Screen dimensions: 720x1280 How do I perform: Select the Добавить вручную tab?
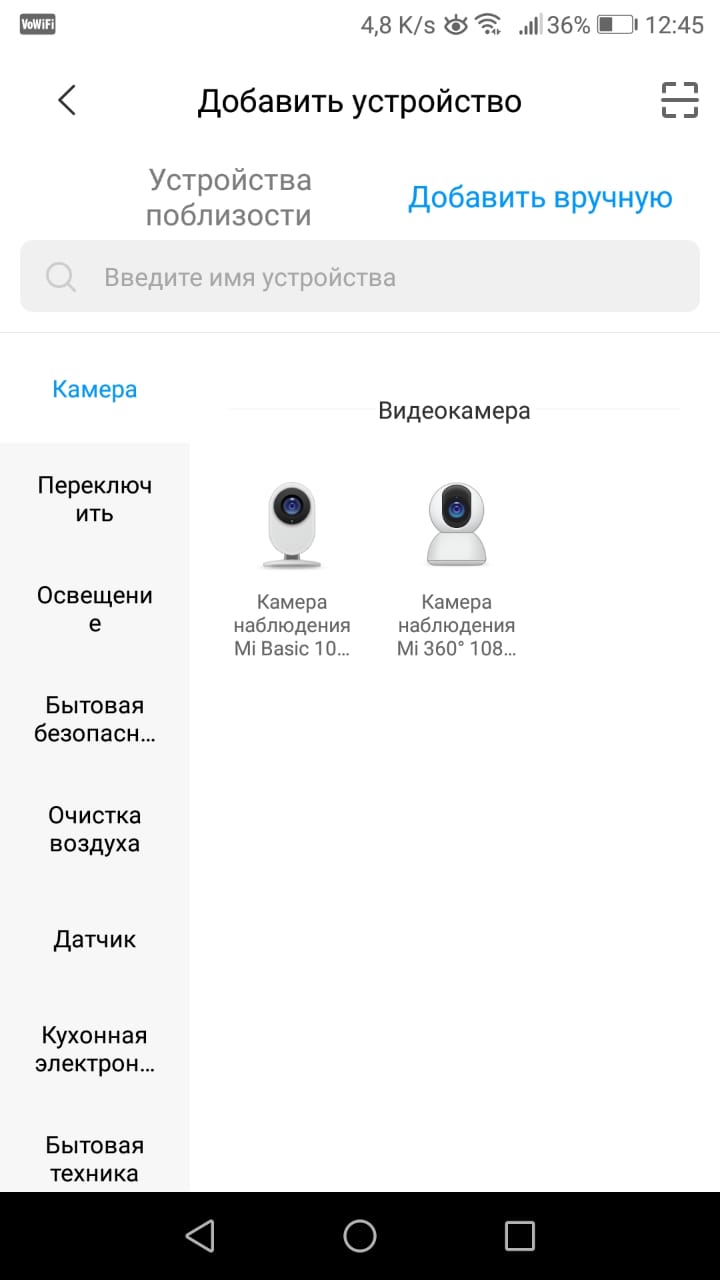click(x=540, y=197)
